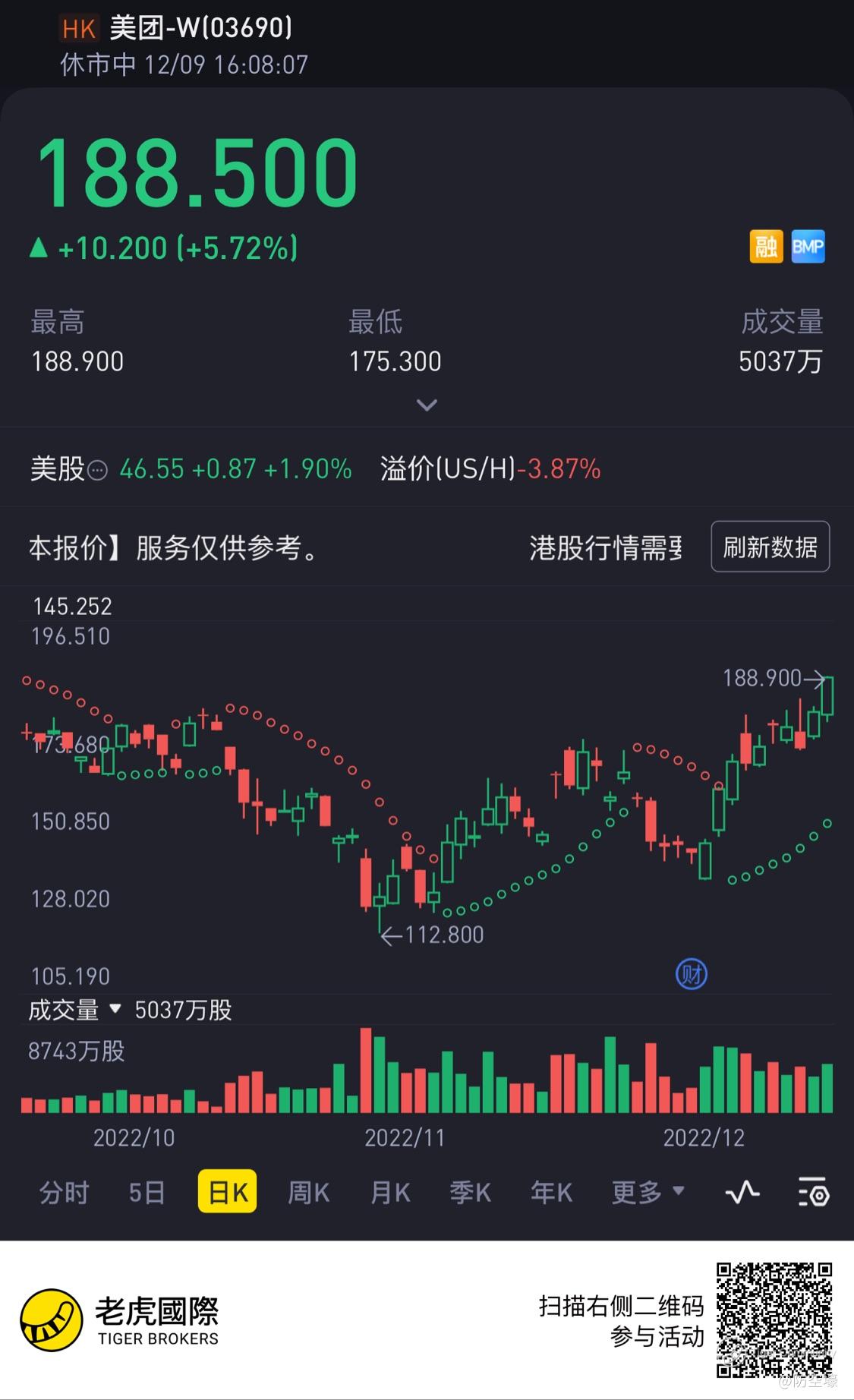Image resolution: width=854 pixels, height=1400 pixels.
Task: Tap the 融 margin badge
Action: pos(766,246)
